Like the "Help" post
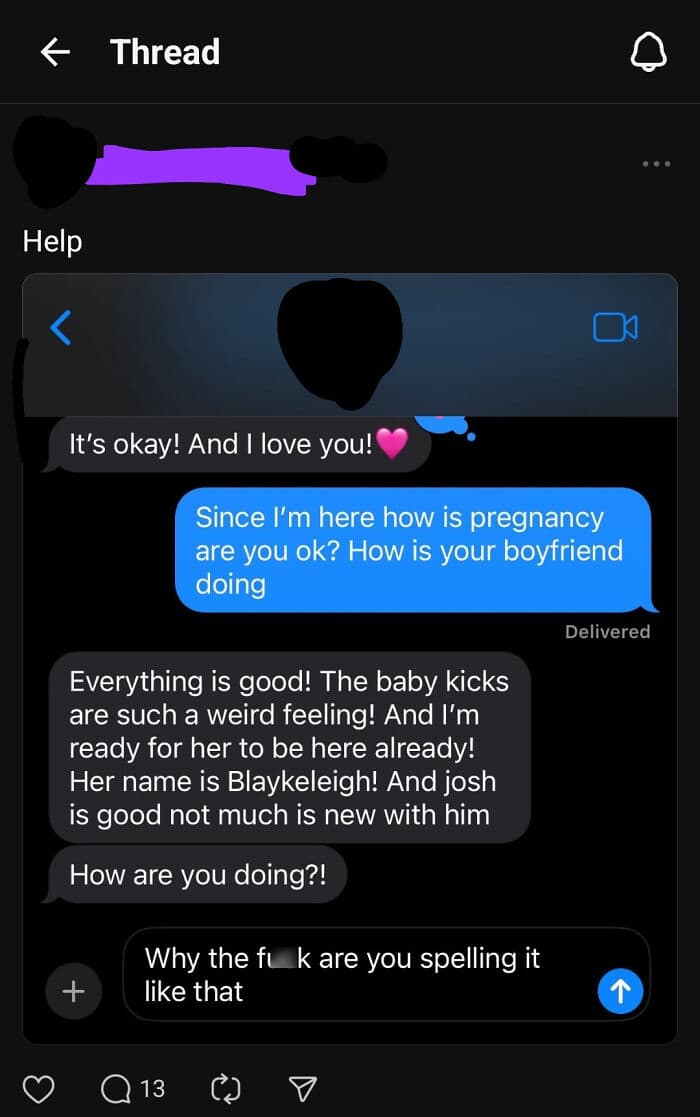This screenshot has height=1117, width=700. coord(38,1088)
